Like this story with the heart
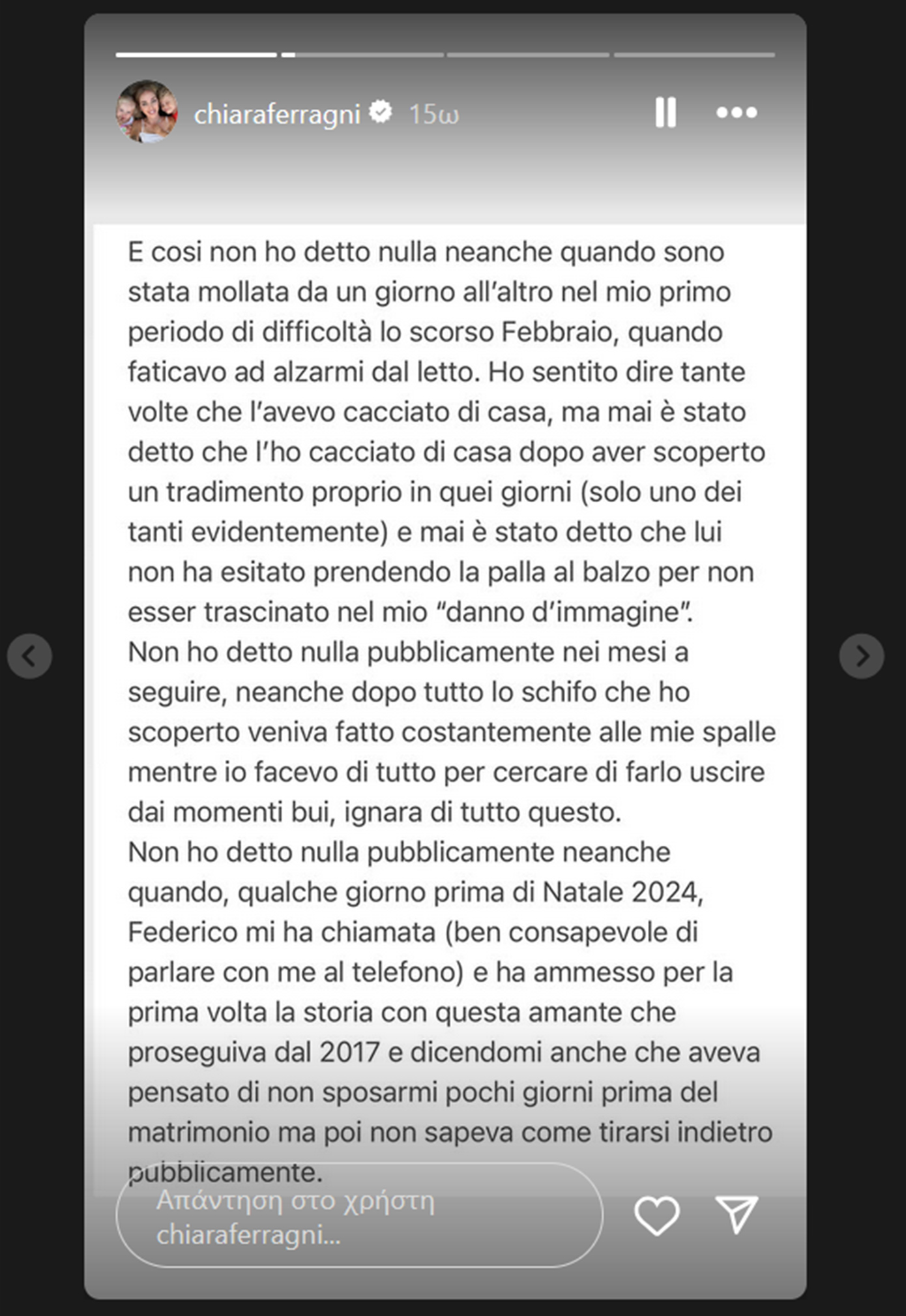Image resolution: width=906 pixels, height=1316 pixels. pos(656,1215)
